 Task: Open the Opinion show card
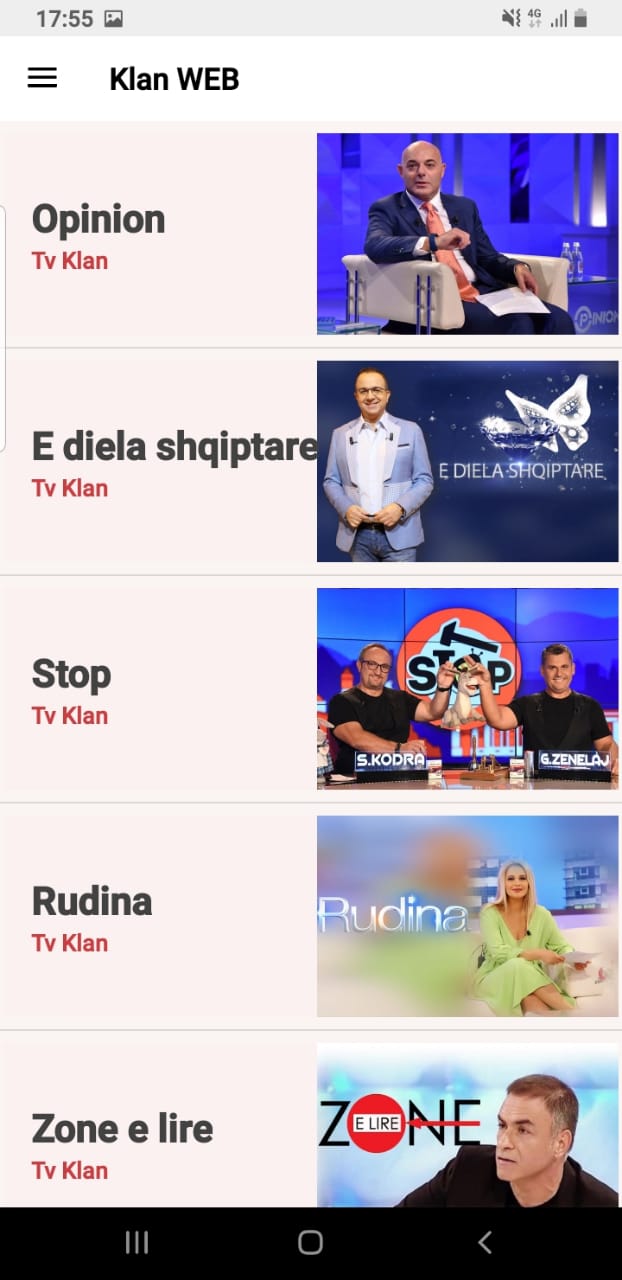(311, 234)
